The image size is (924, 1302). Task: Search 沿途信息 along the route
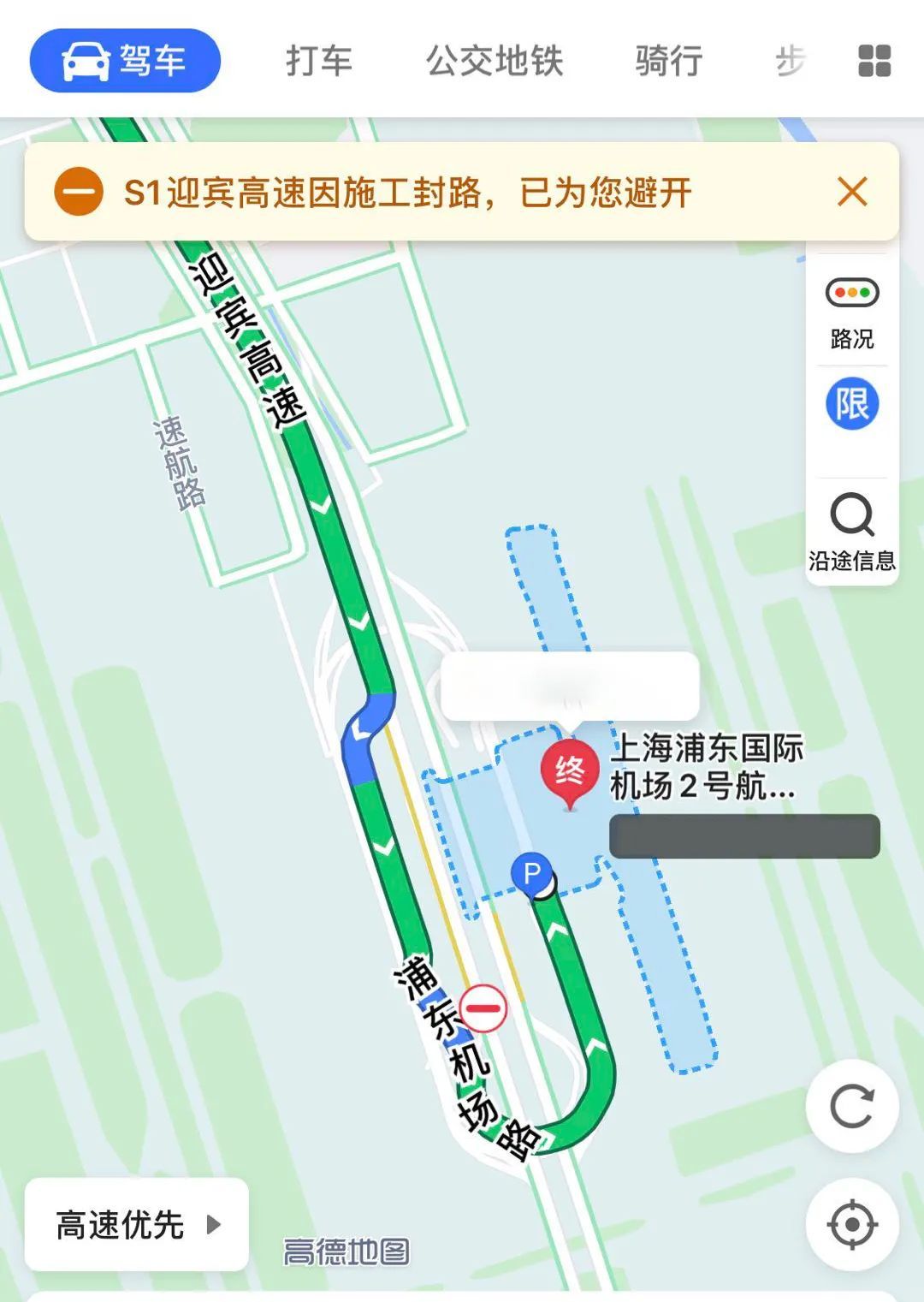[x=852, y=532]
